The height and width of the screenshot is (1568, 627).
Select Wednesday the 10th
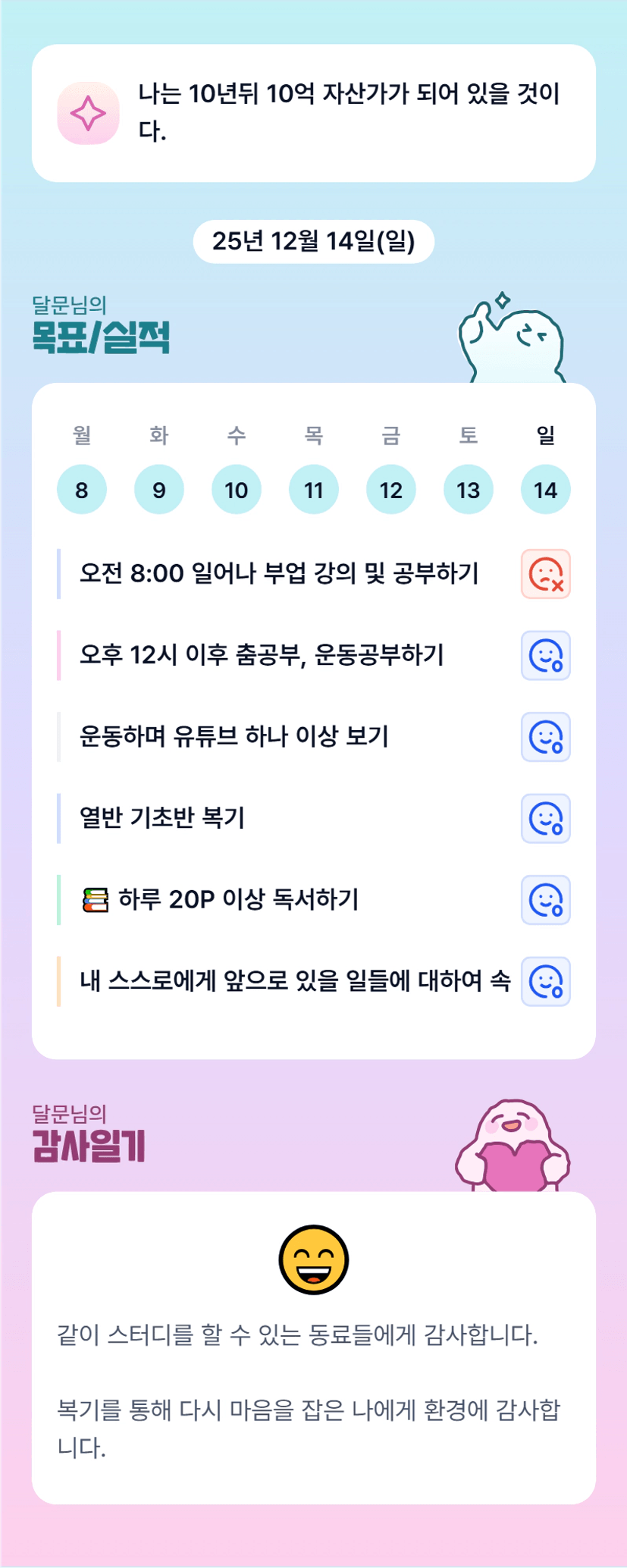[x=237, y=490]
